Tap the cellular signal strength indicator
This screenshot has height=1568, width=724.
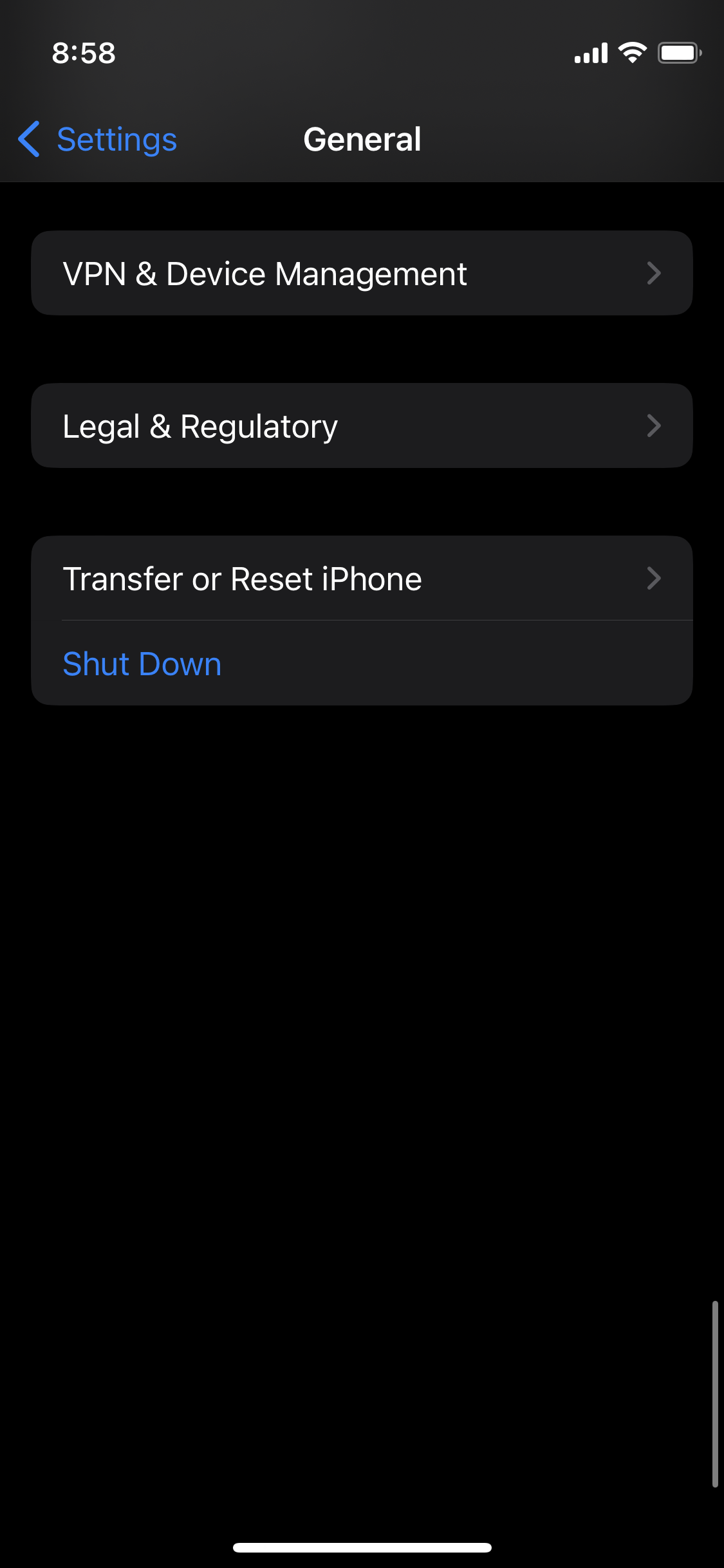pos(591,53)
